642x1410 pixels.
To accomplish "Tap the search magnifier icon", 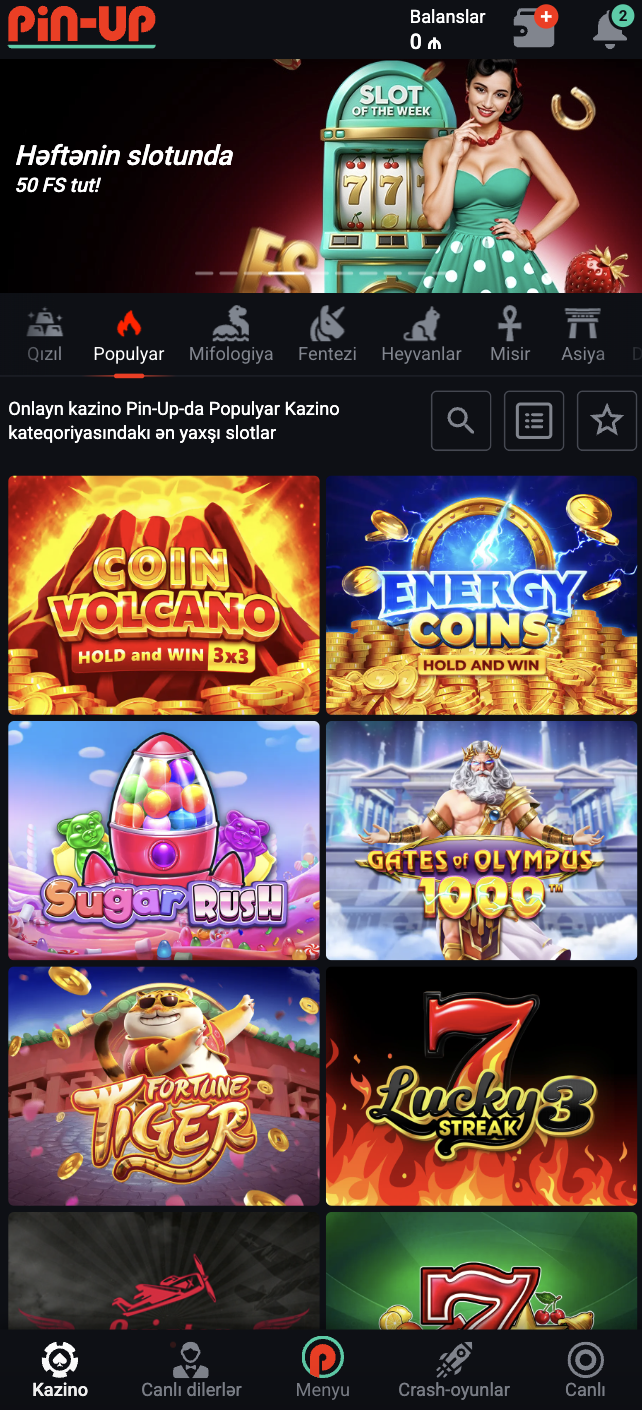I will click(461, 421).
